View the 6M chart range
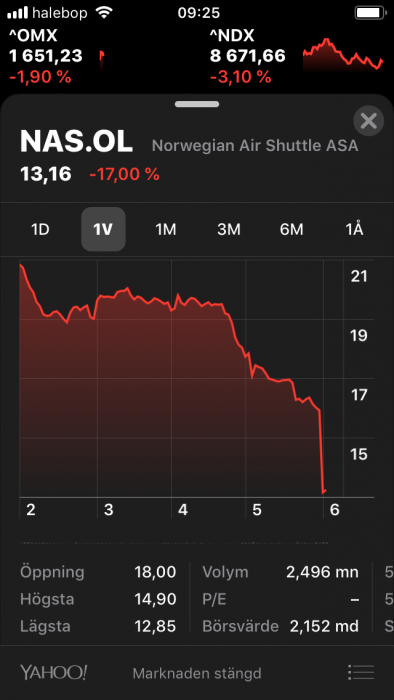Screen dimensions: 394x700 tap(291, 229)
